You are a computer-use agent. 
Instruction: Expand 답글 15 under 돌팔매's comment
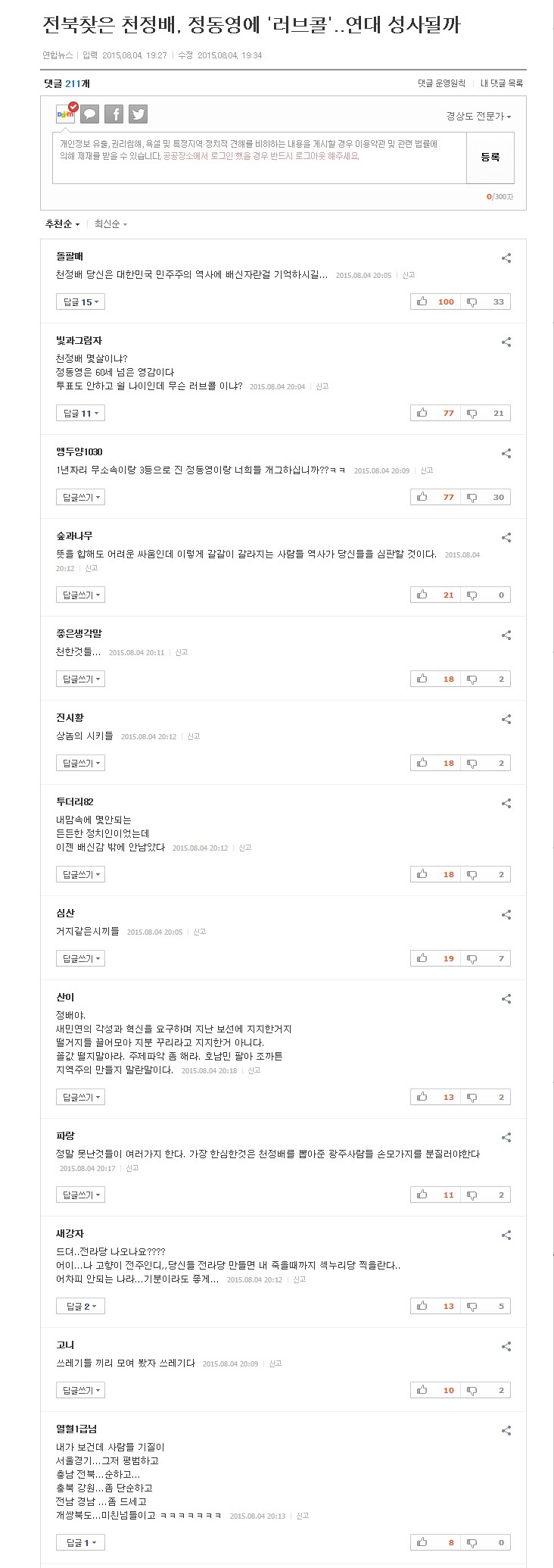tap(80, 301)
